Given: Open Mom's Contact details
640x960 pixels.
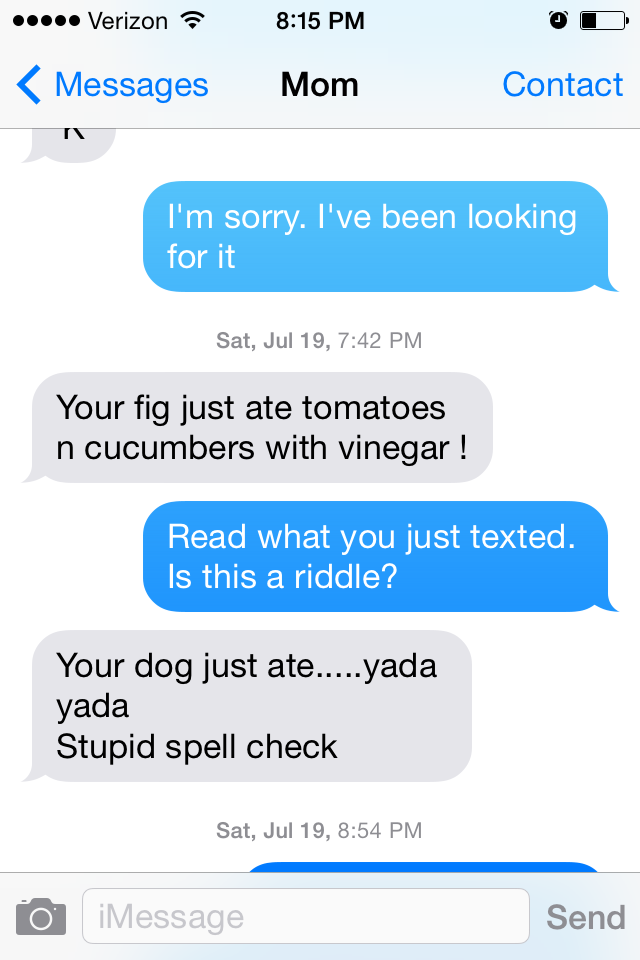Looking at the screenshot, I should click(x=562, y=86).
